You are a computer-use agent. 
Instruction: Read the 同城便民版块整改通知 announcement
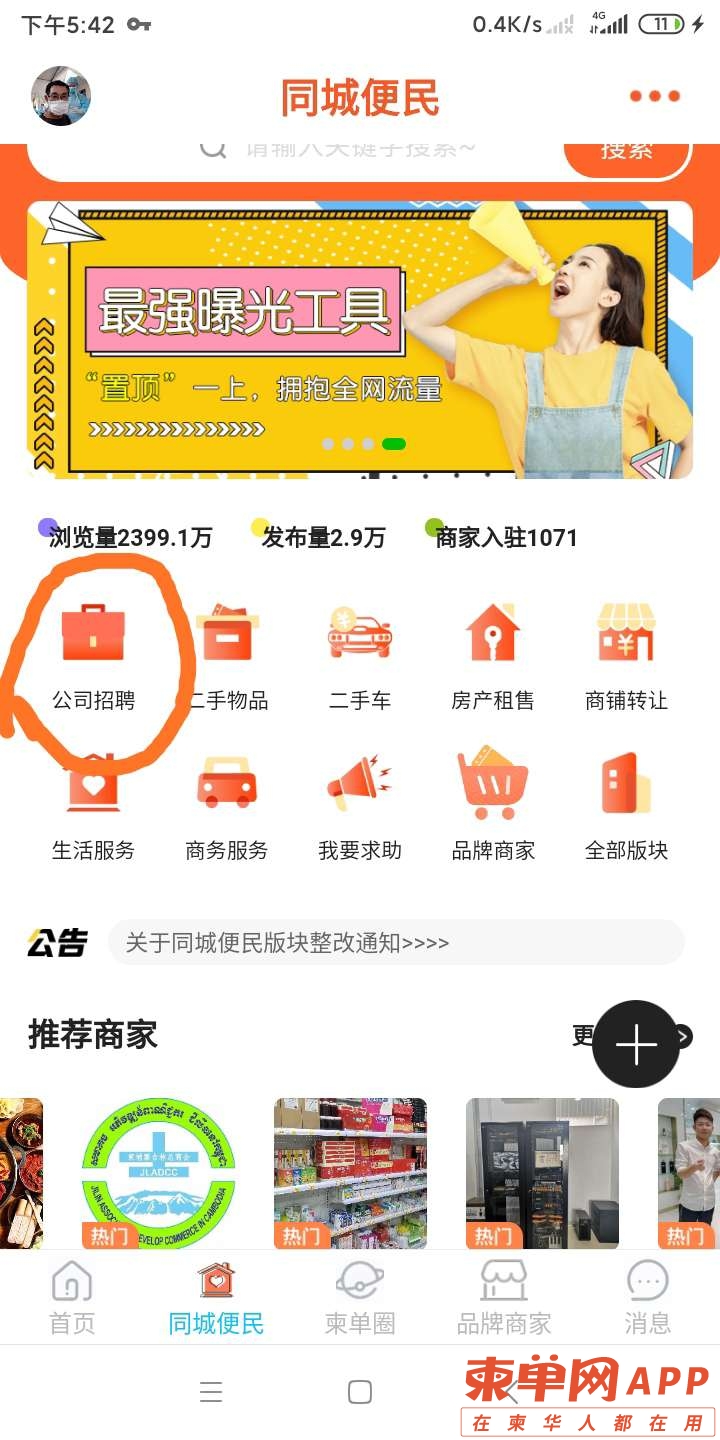pyautogui.click(x=395, y=942)
